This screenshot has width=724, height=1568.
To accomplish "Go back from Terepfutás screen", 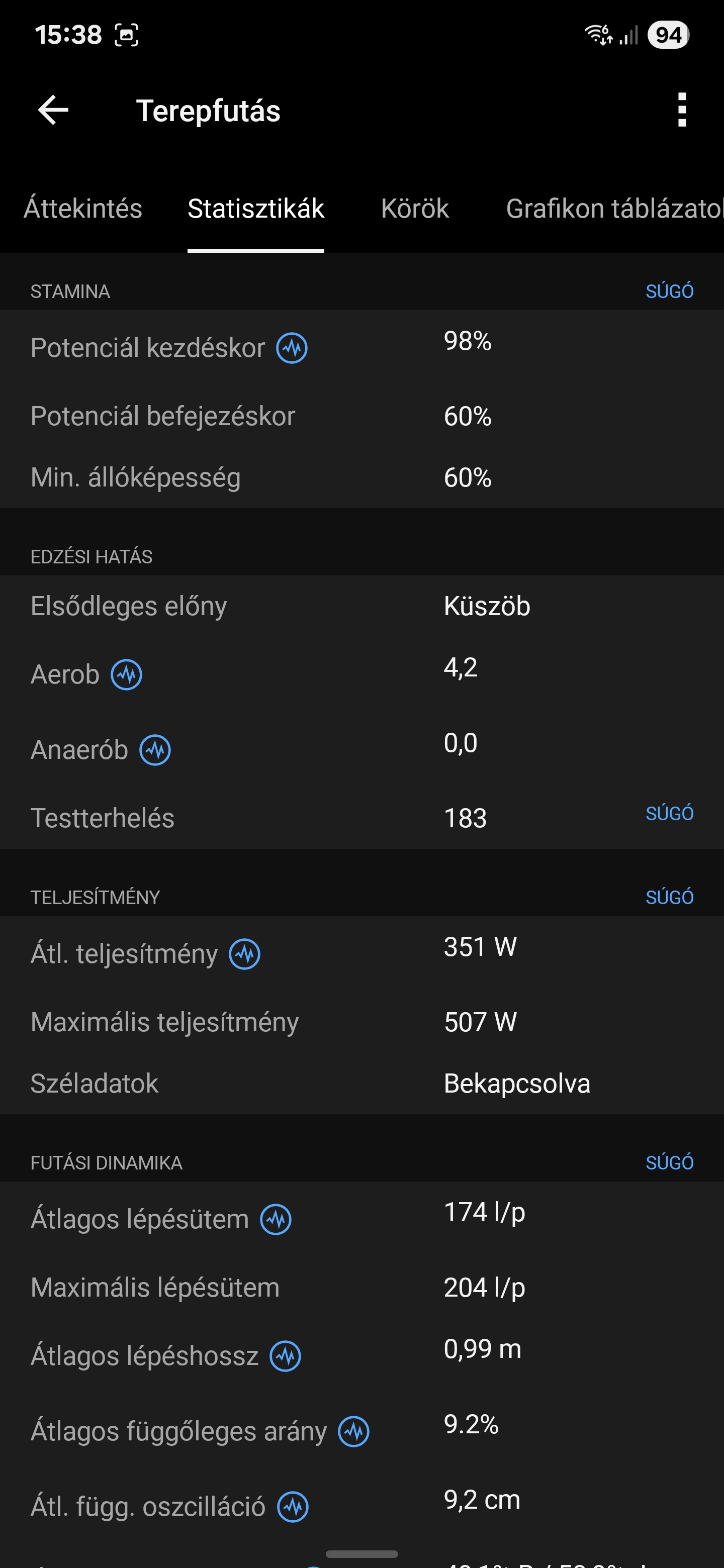I will pyautogui.click(x=53, y=110).
